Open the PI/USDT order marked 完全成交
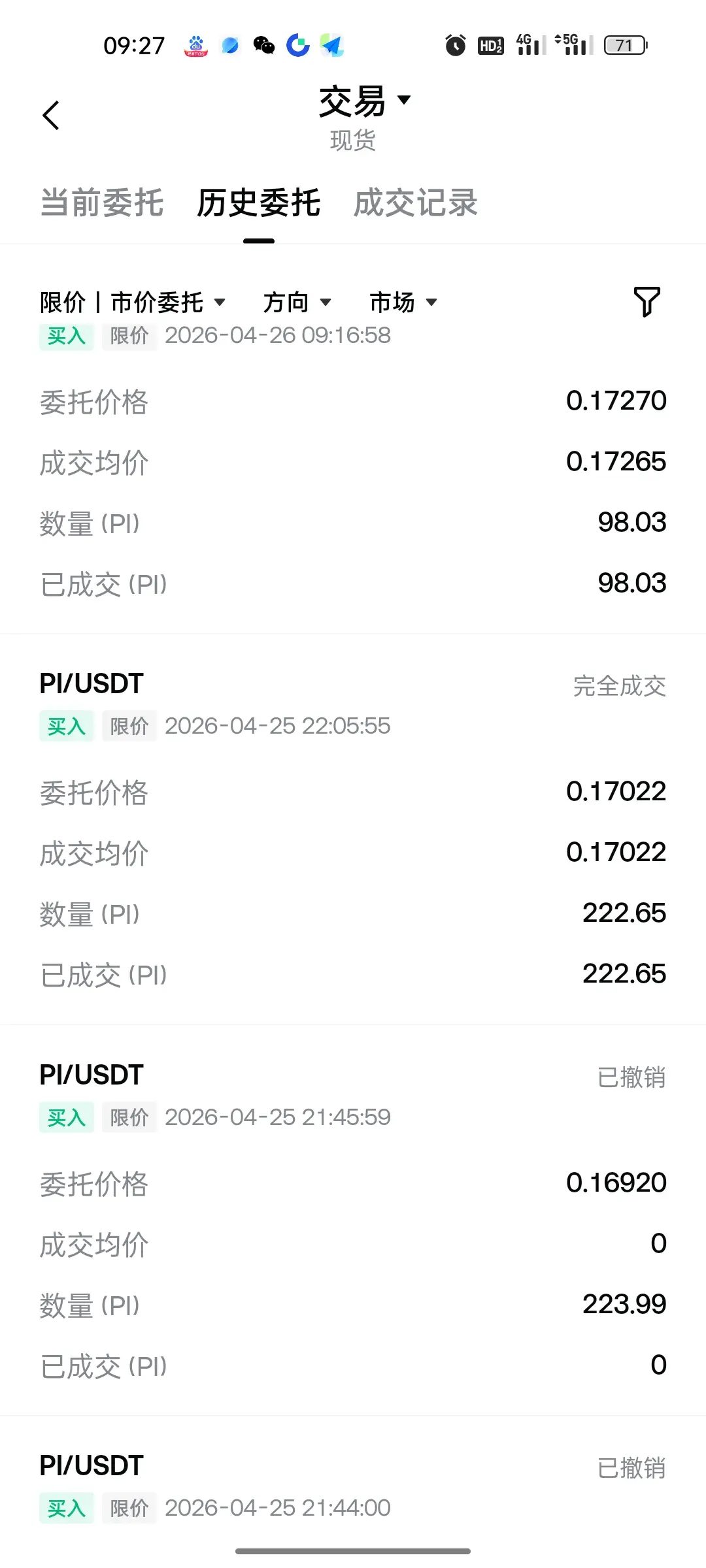 353,829
